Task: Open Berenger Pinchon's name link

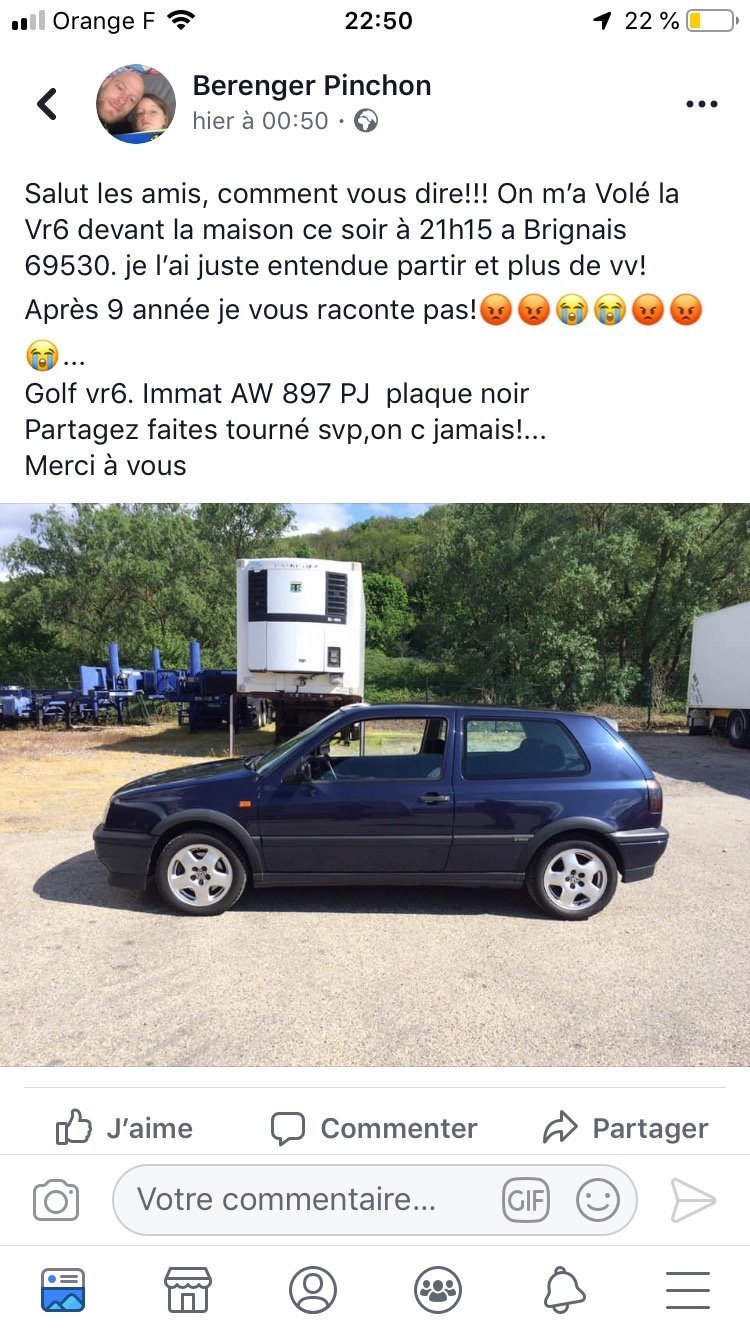Action: pos(312,86)
